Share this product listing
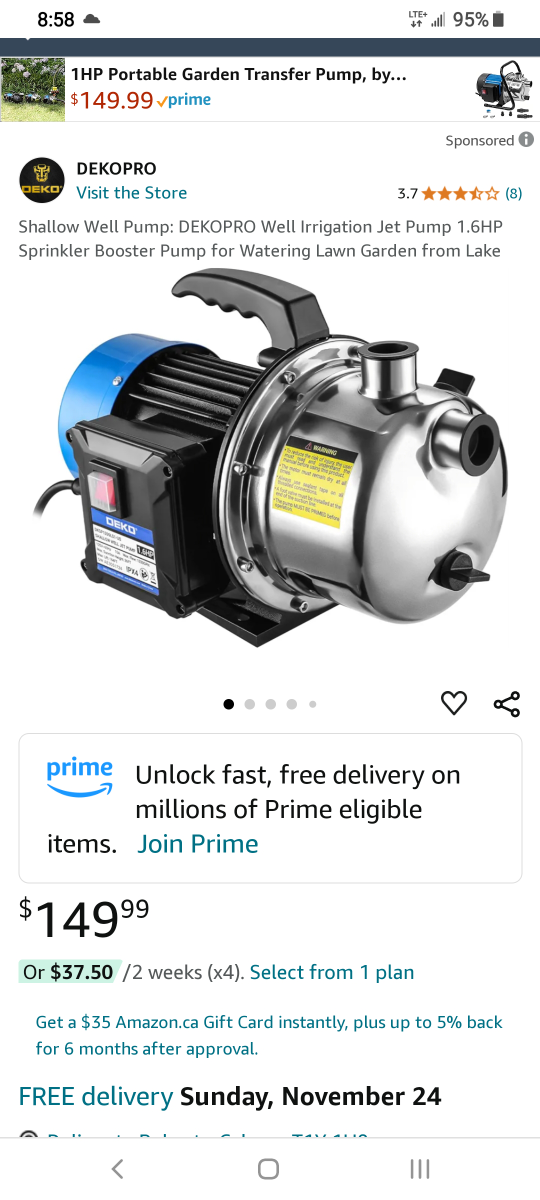This screenshot has height=1200, width=540. click(507, 704)
